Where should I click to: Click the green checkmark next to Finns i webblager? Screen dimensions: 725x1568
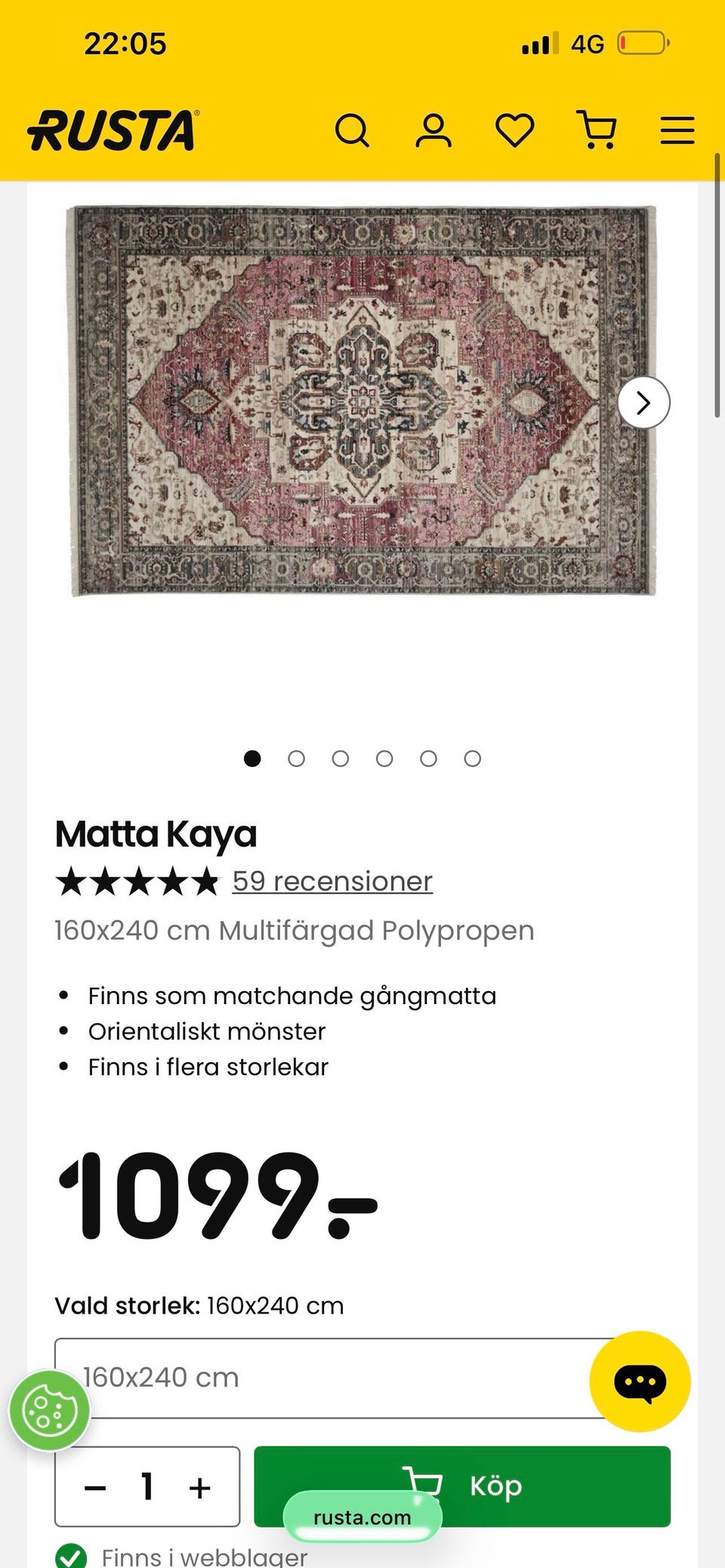[x=73, y=1557]
